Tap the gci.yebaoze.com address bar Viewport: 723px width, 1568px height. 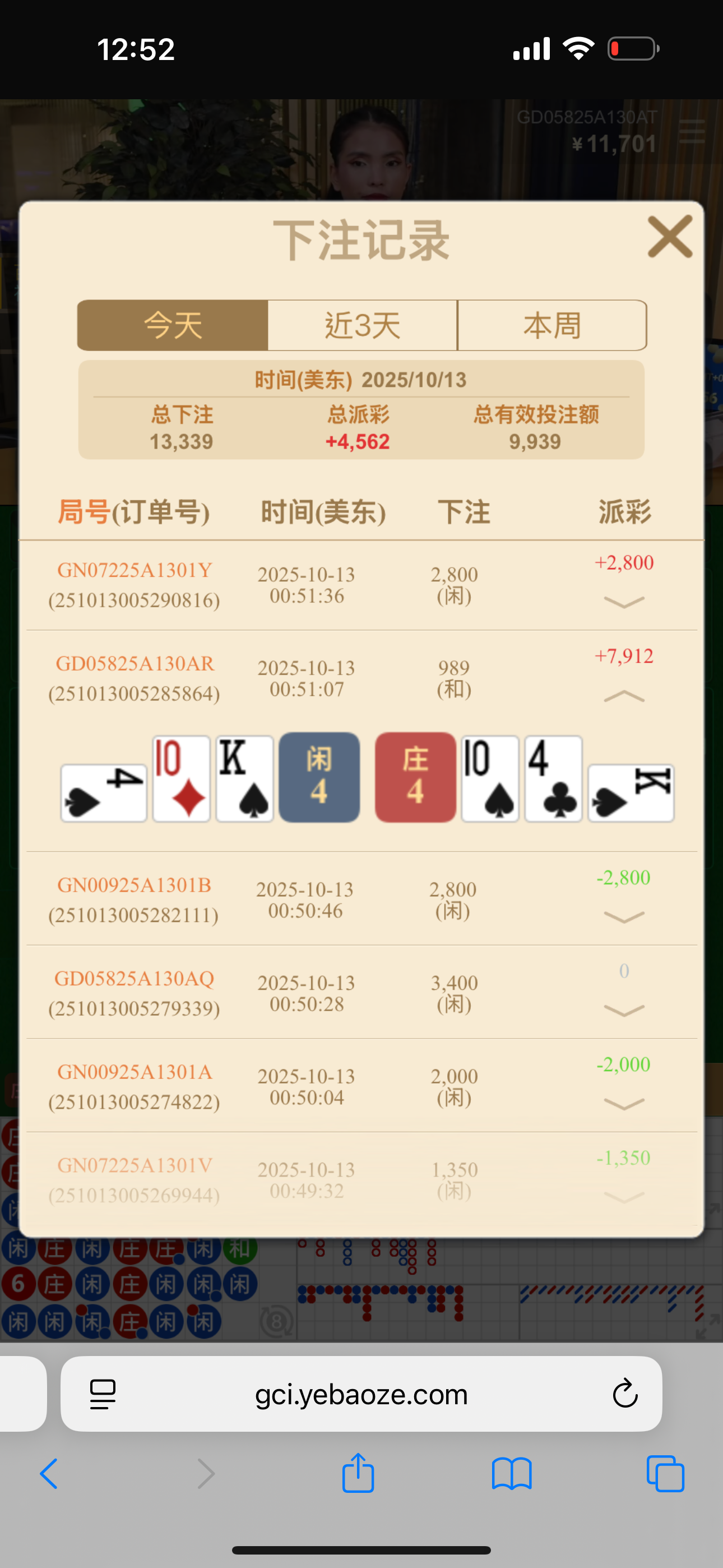tap(361, 1393)
